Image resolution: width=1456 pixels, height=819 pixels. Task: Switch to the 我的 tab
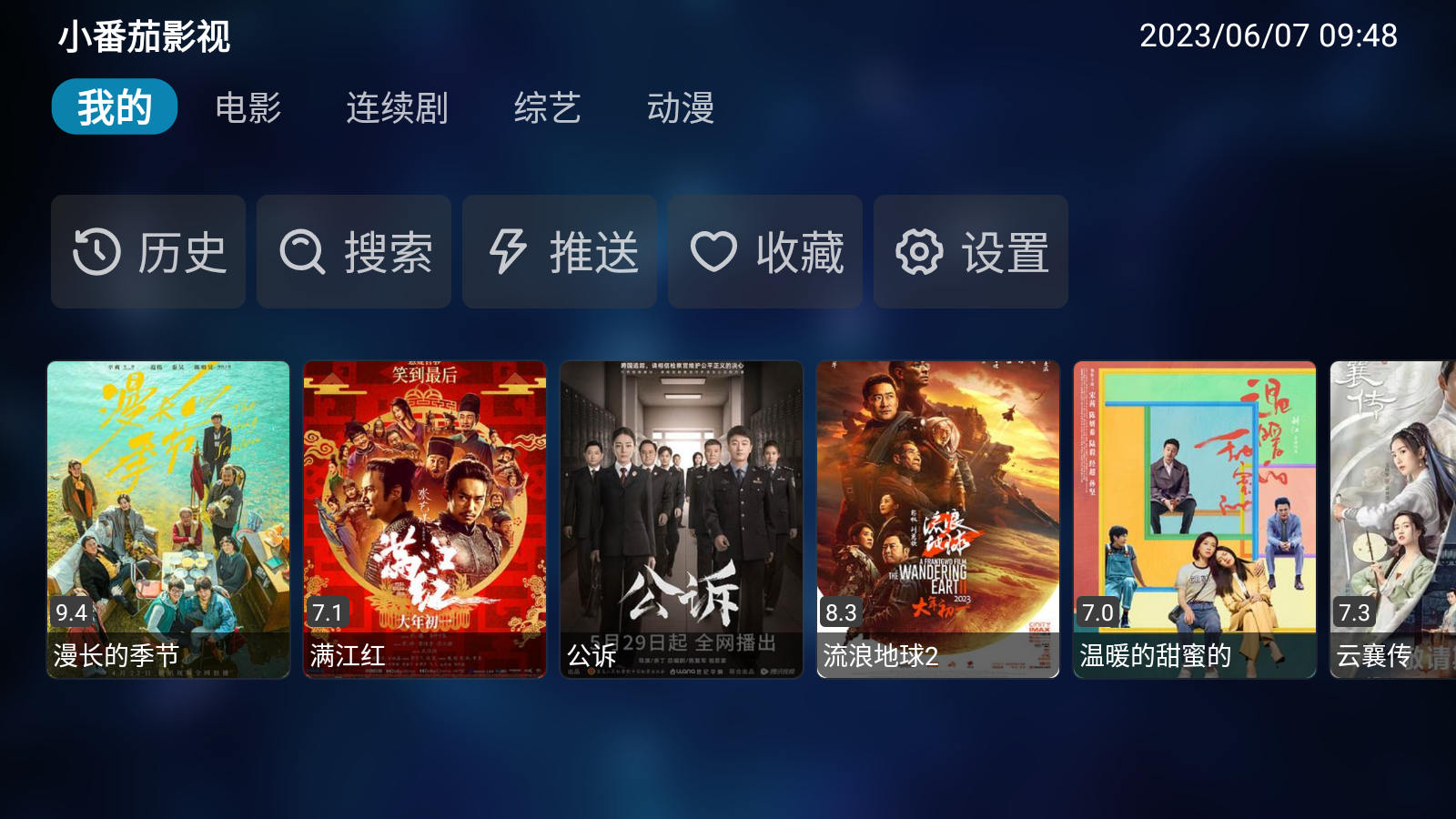click(x=115, y=107)
